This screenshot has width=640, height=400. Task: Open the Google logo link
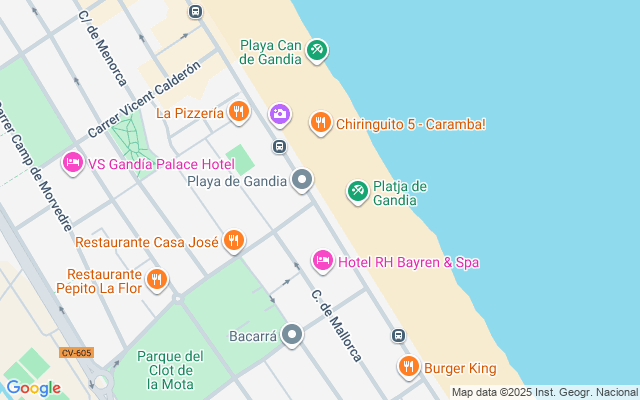pos(33,388)
